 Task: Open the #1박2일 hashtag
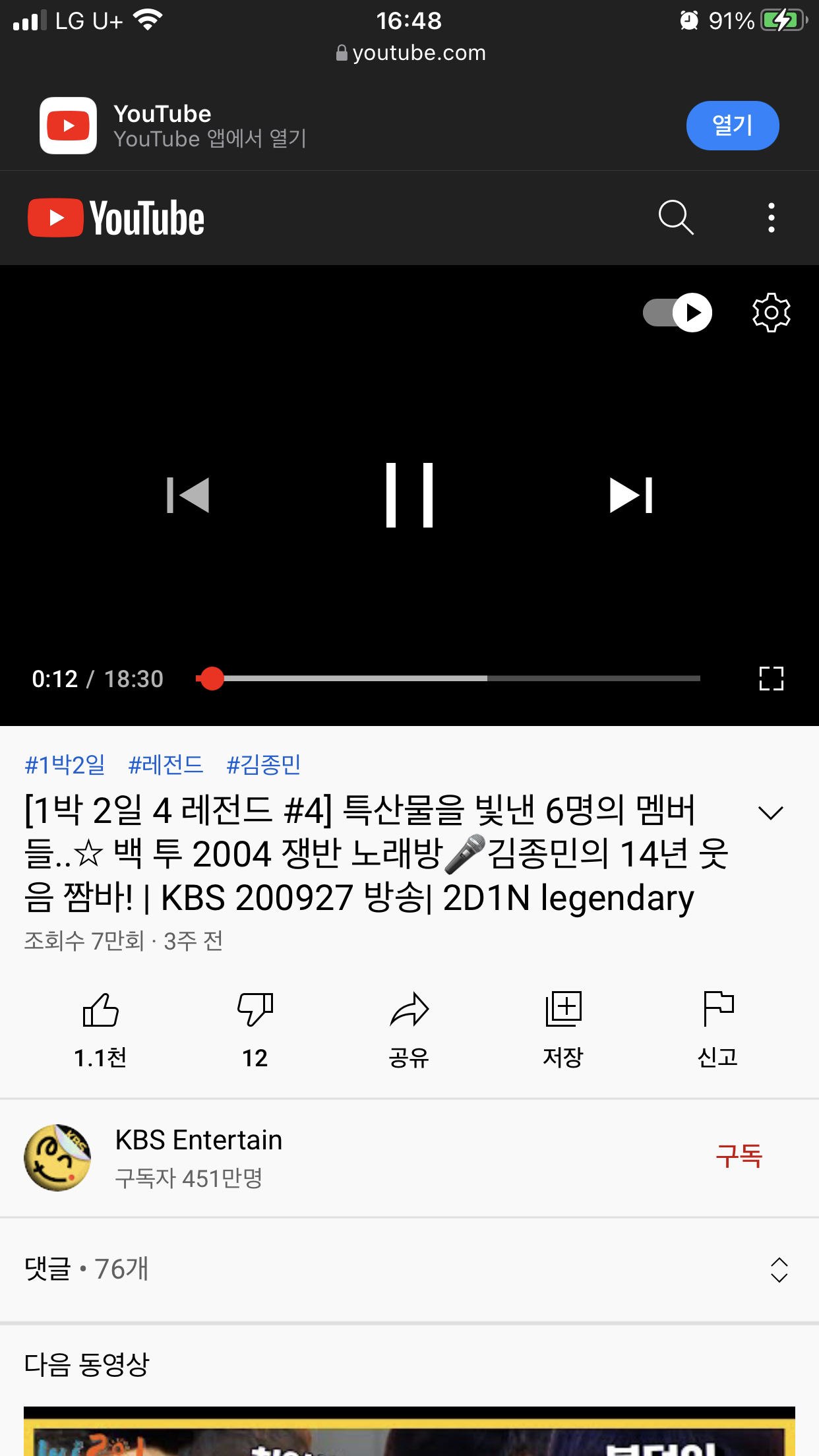65,765
